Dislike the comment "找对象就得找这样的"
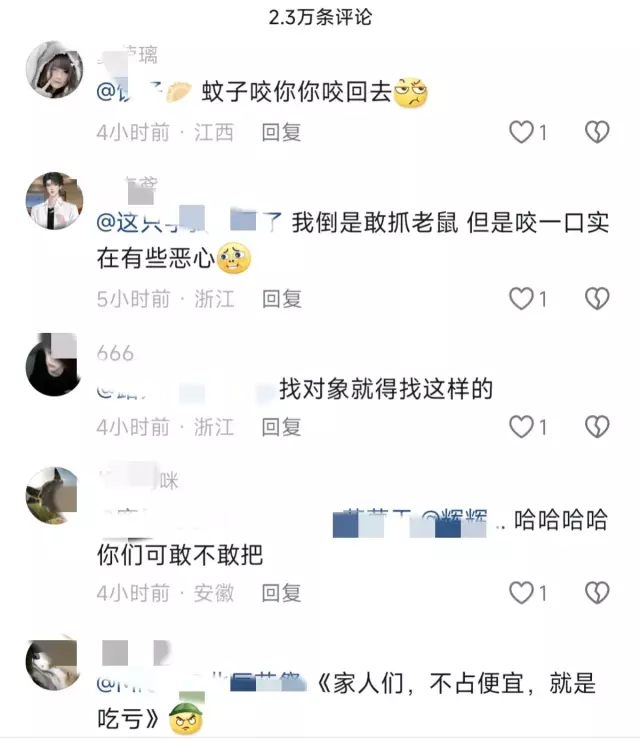640x741 pixels. point(596,427)
